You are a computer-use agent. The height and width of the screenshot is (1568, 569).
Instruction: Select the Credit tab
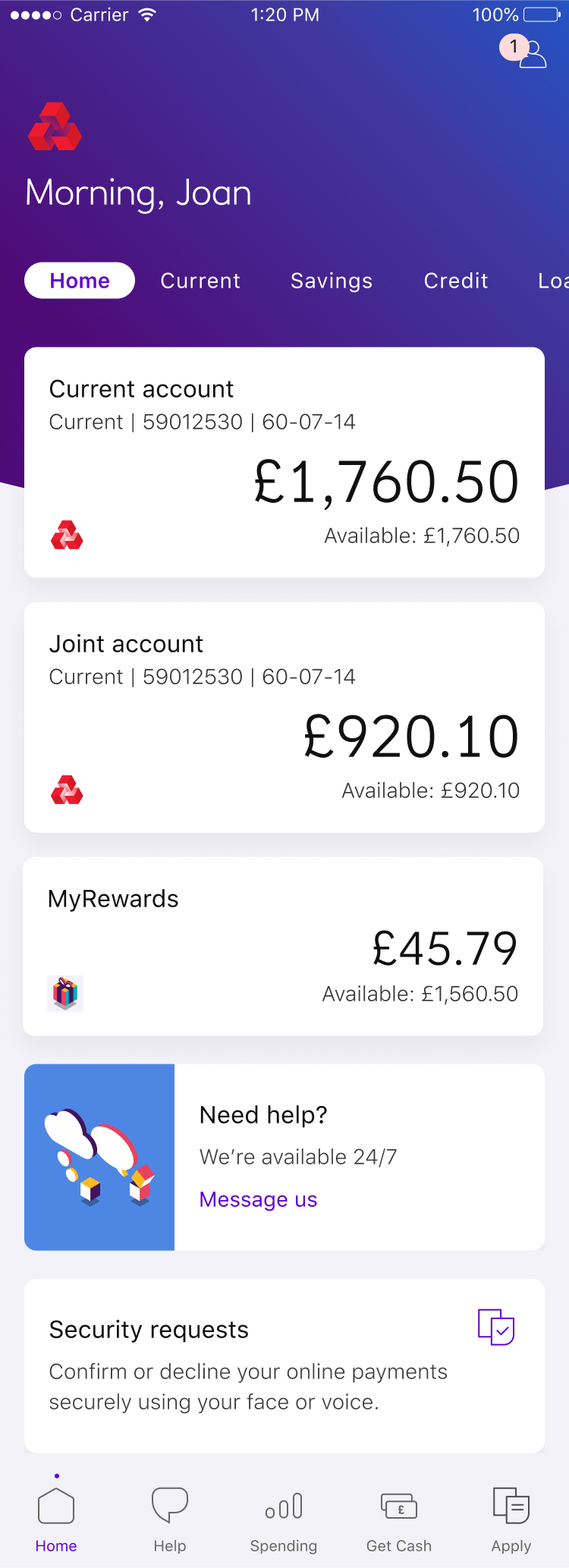pos(455,281)
